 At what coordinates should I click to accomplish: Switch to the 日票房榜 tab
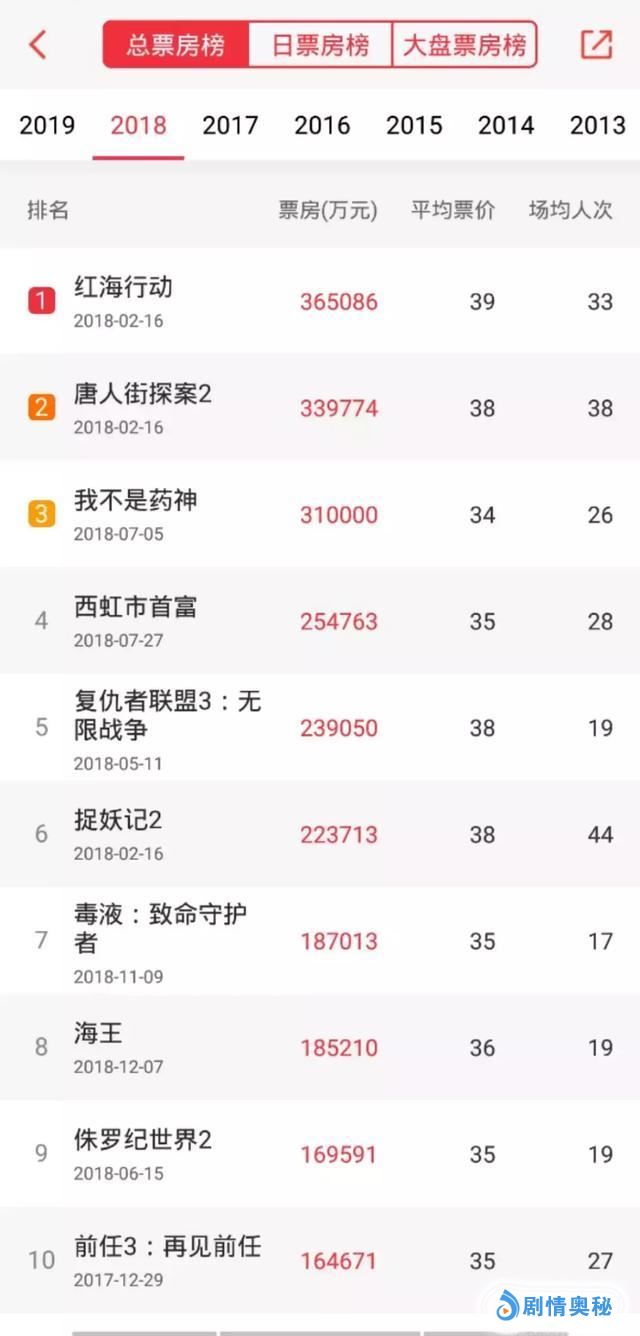click(320, 45)
